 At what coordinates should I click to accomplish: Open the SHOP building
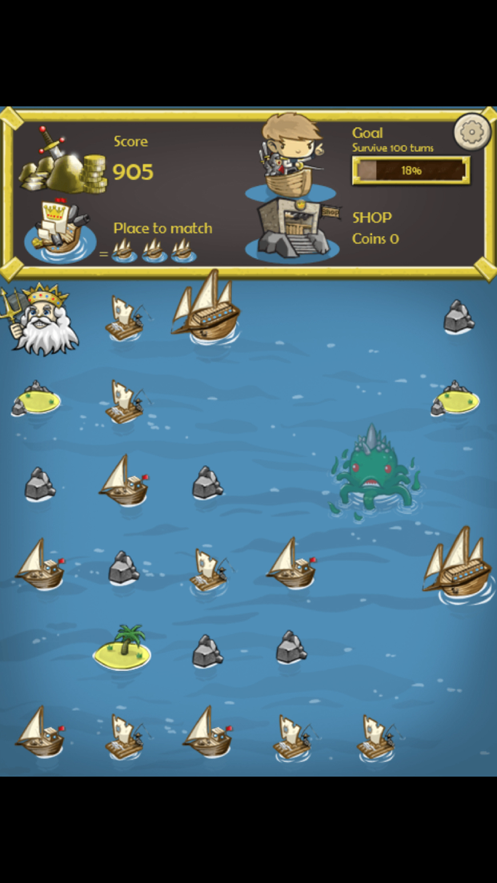pos(294,230)
